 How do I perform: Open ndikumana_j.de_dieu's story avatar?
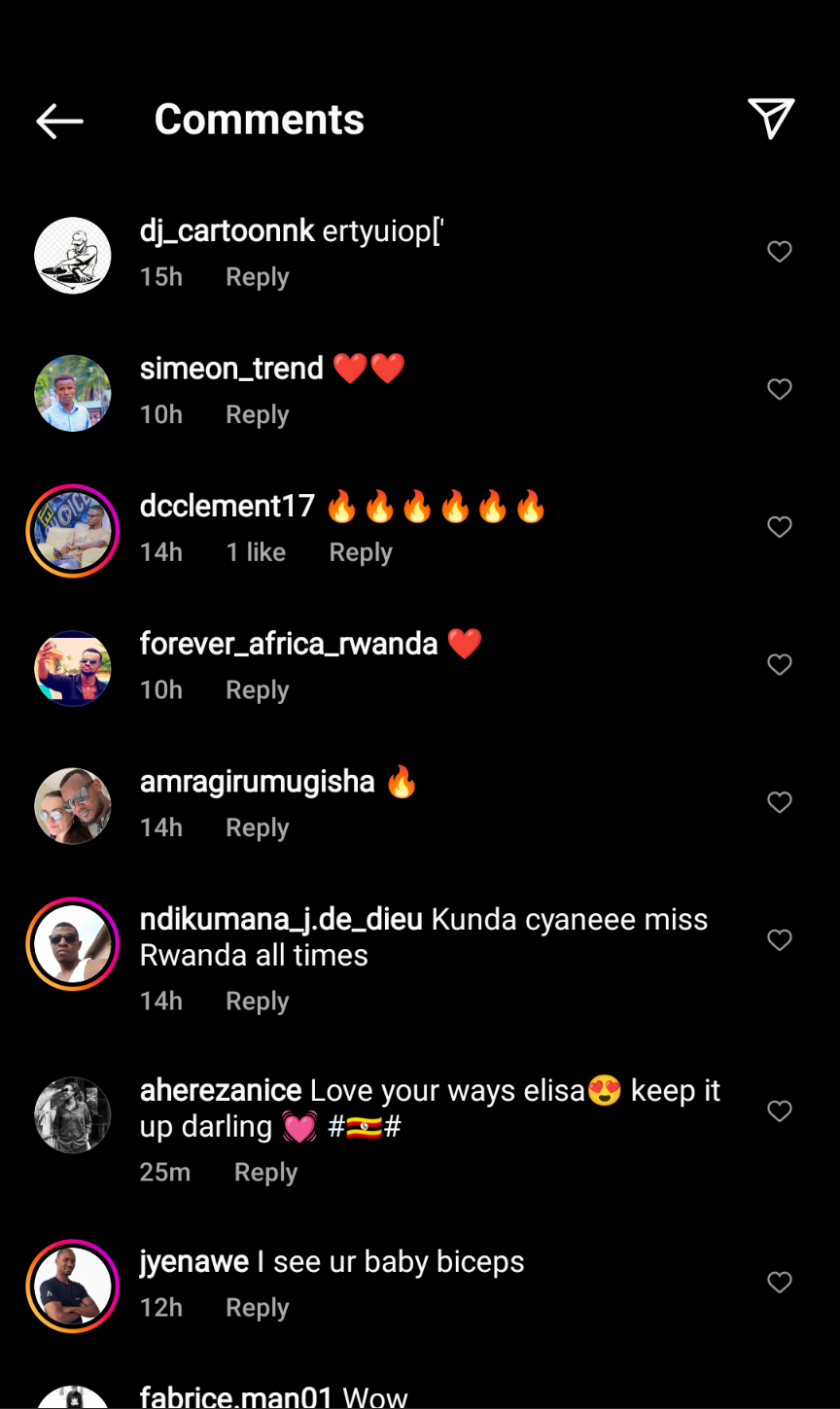click(x=73, y=943)
